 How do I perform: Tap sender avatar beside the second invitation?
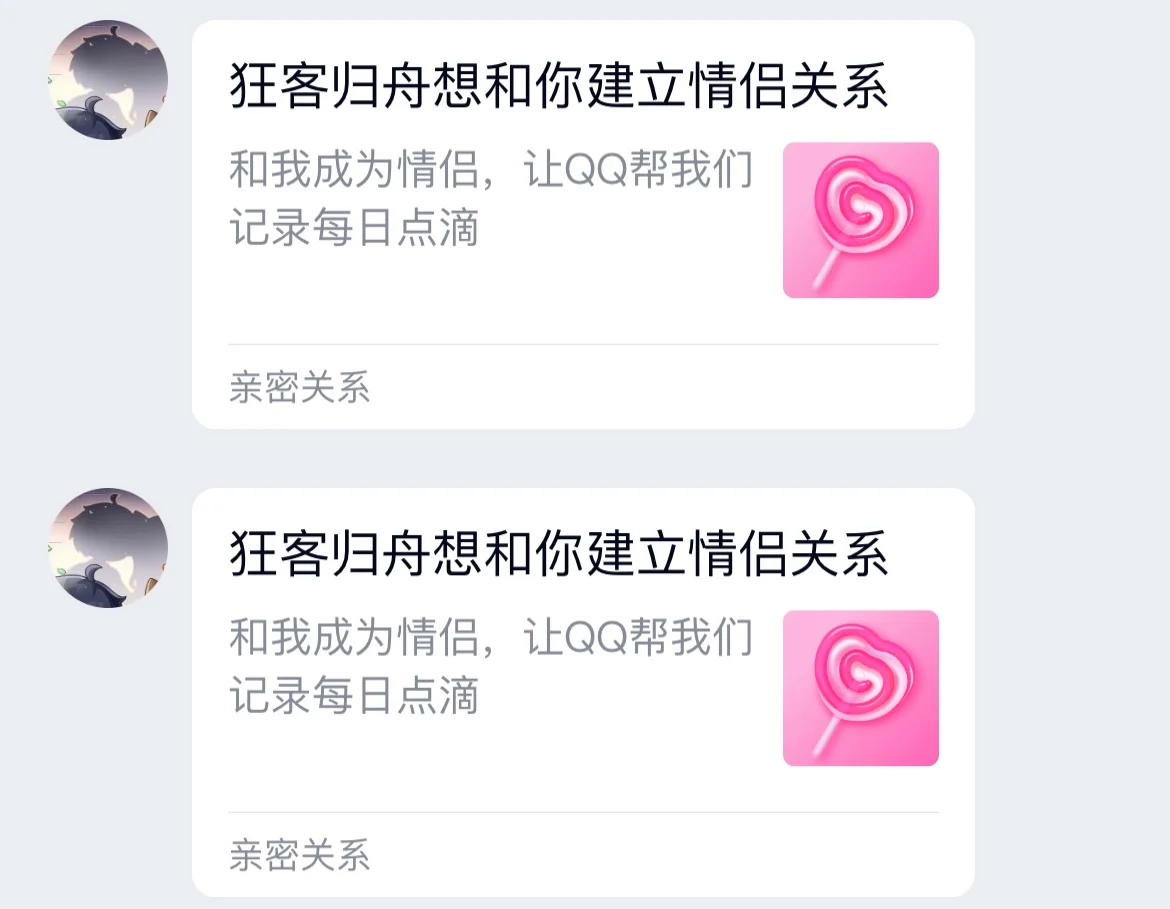(108, 548)
